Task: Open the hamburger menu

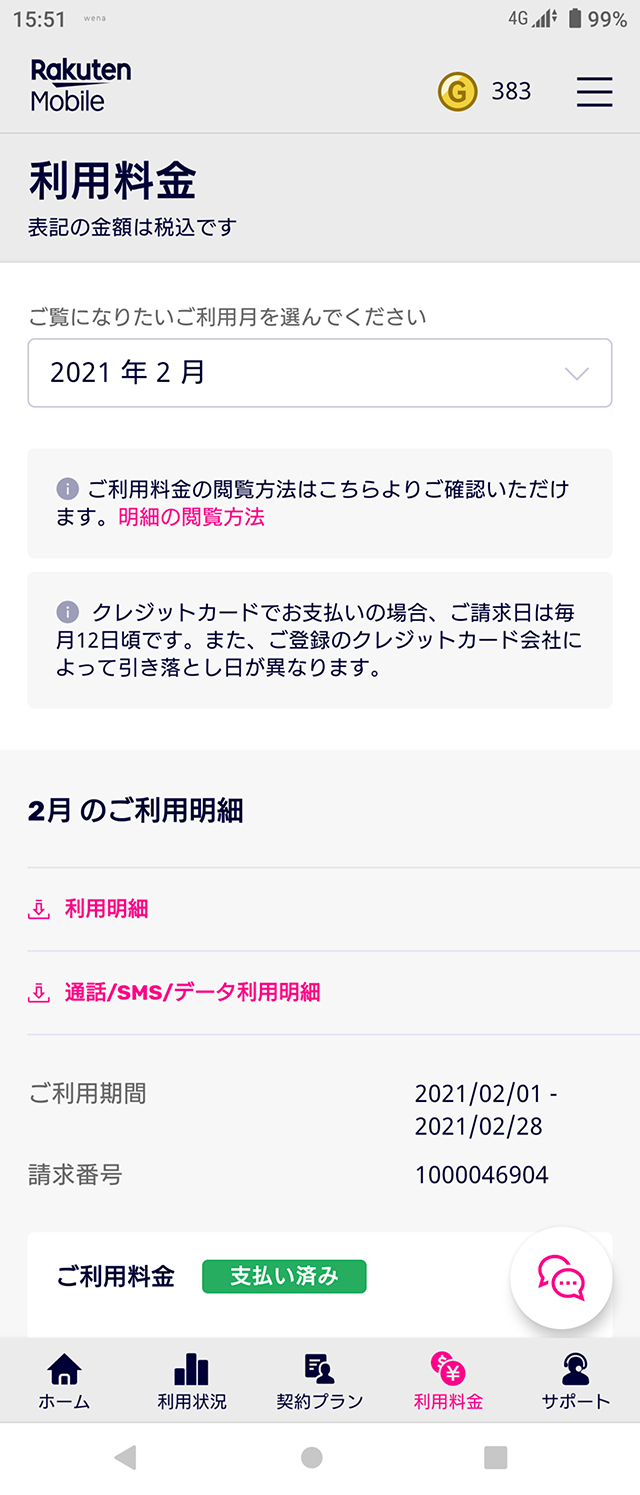Action: pos(594,92)
